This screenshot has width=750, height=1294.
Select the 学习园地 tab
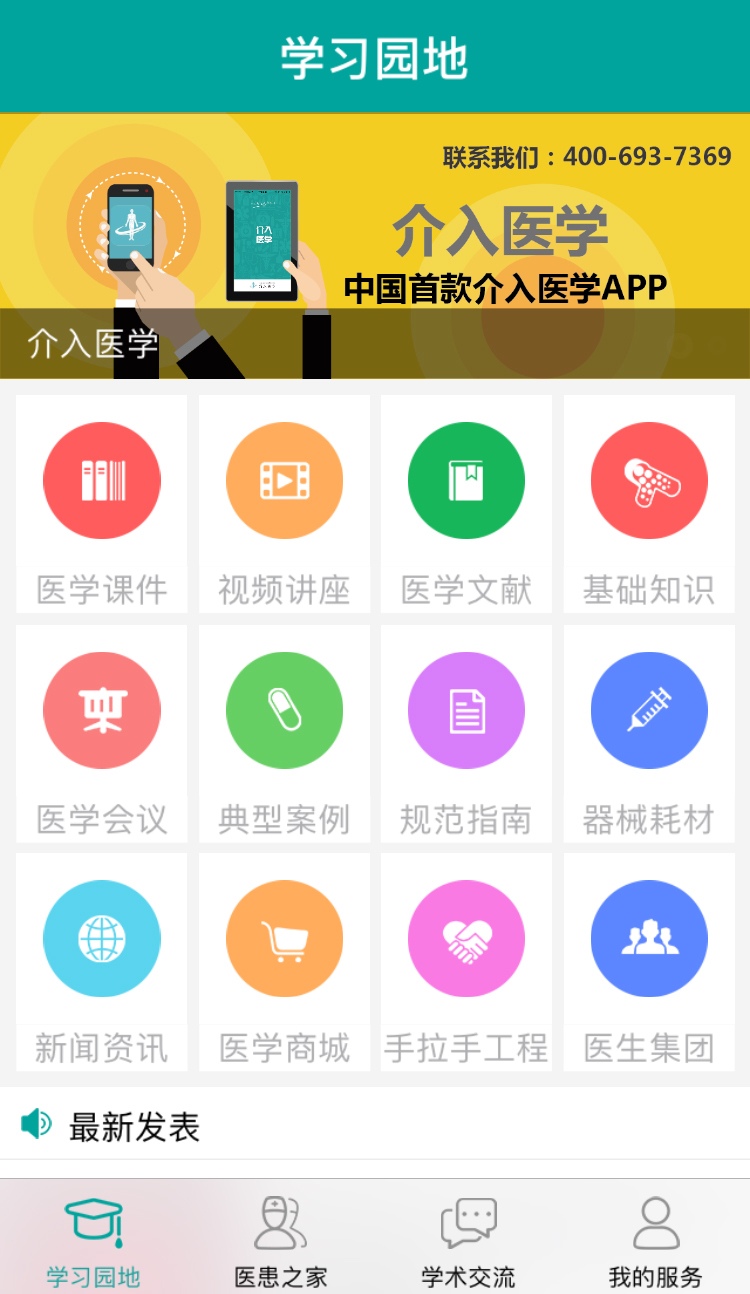click(94, 1238)
